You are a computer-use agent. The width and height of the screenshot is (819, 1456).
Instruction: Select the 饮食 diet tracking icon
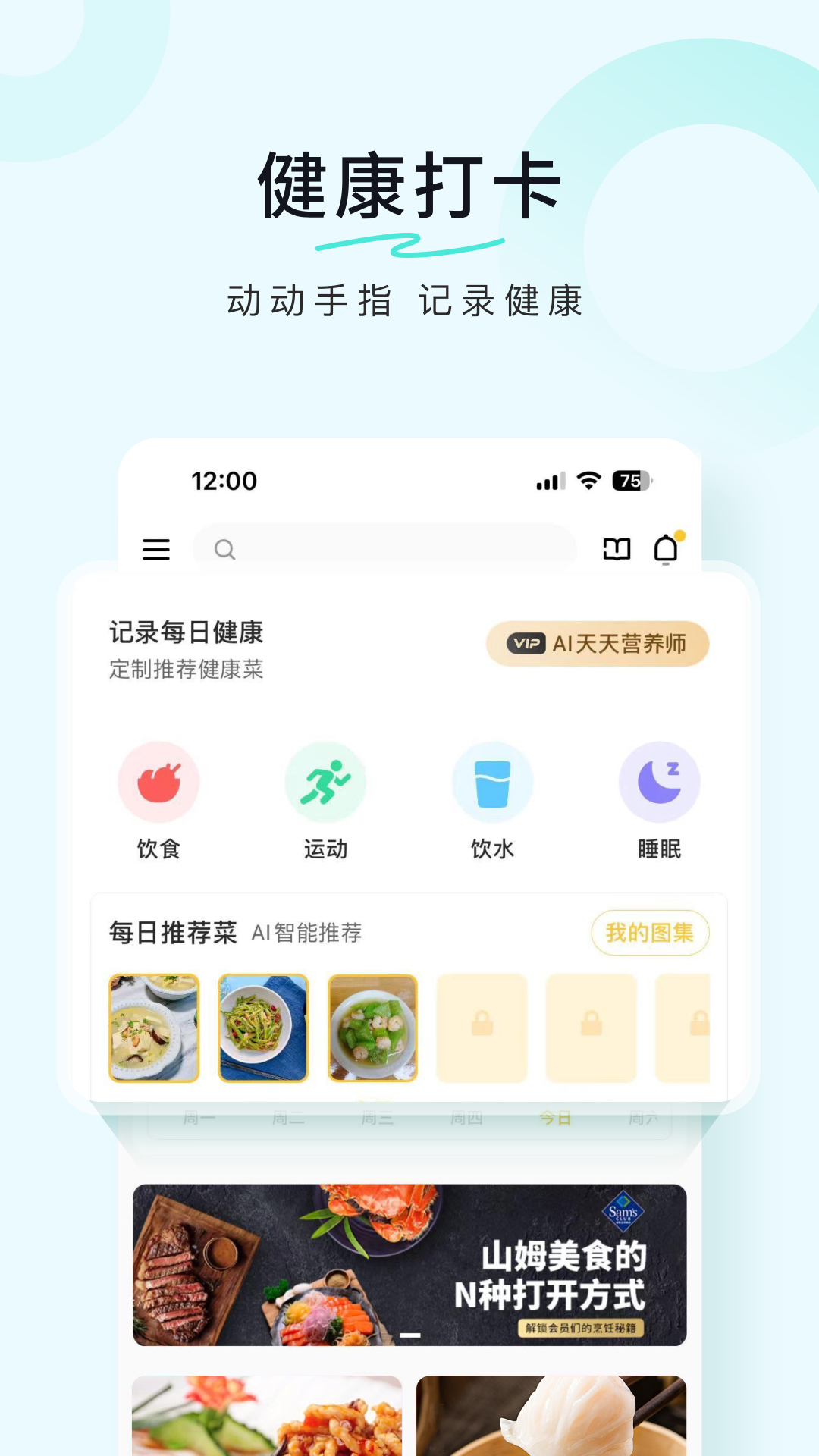pyautogui.click(x=158, y=781)
